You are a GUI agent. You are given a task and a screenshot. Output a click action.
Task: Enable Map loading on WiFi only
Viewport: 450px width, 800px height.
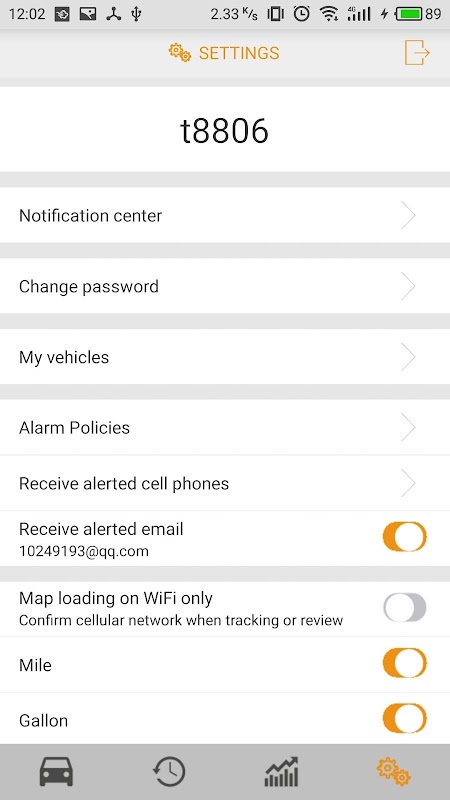[405, 607]
